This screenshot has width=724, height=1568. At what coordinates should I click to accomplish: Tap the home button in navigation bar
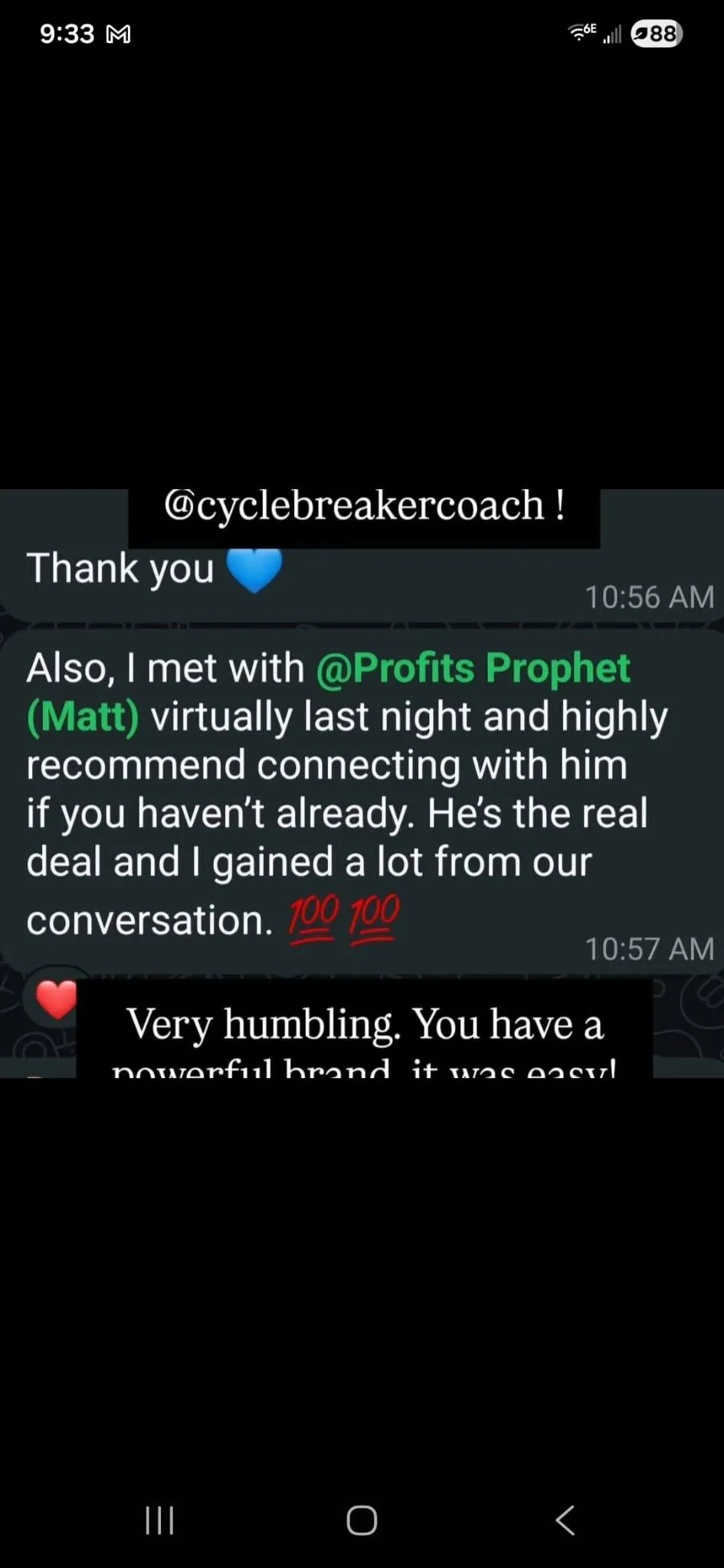[362, 1520]
